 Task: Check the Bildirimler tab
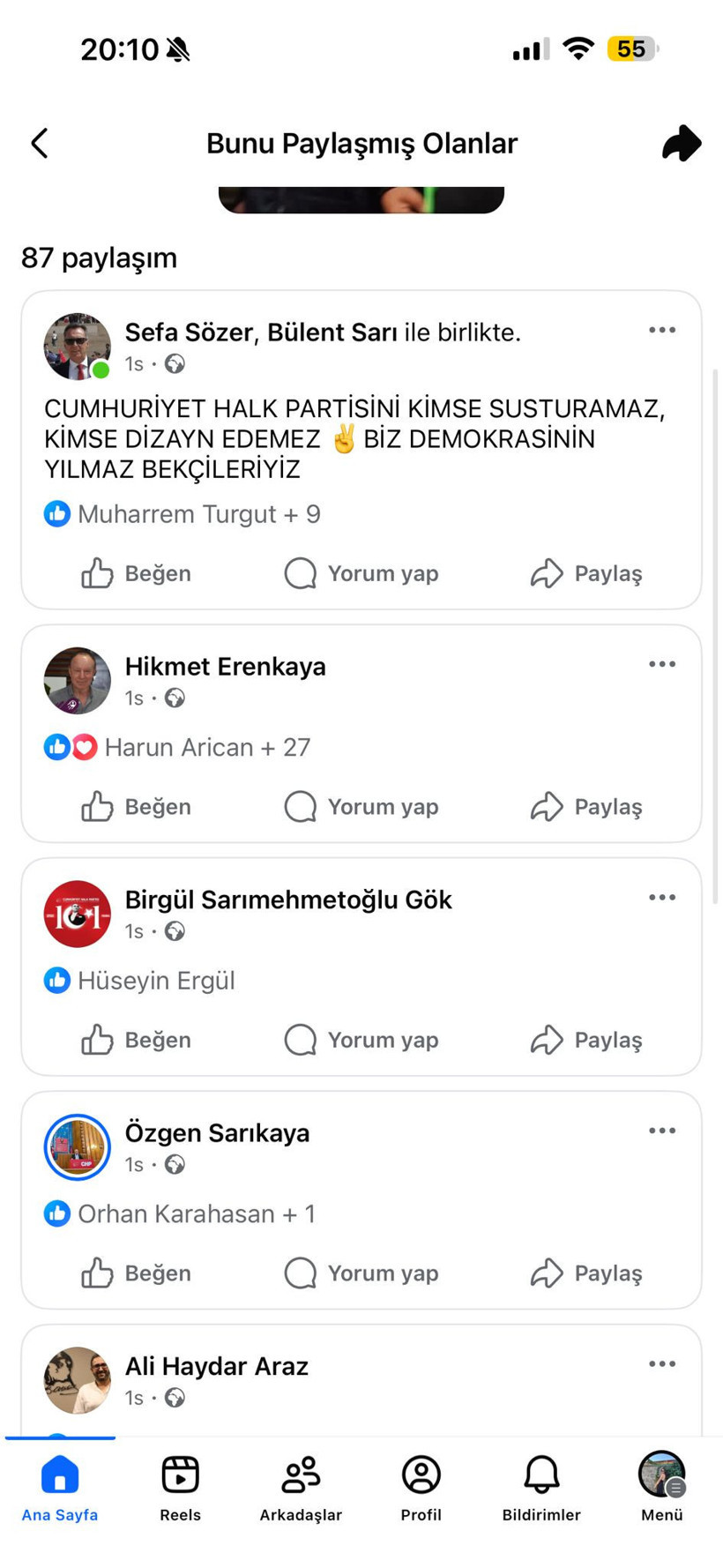(x=541, y=1487)
